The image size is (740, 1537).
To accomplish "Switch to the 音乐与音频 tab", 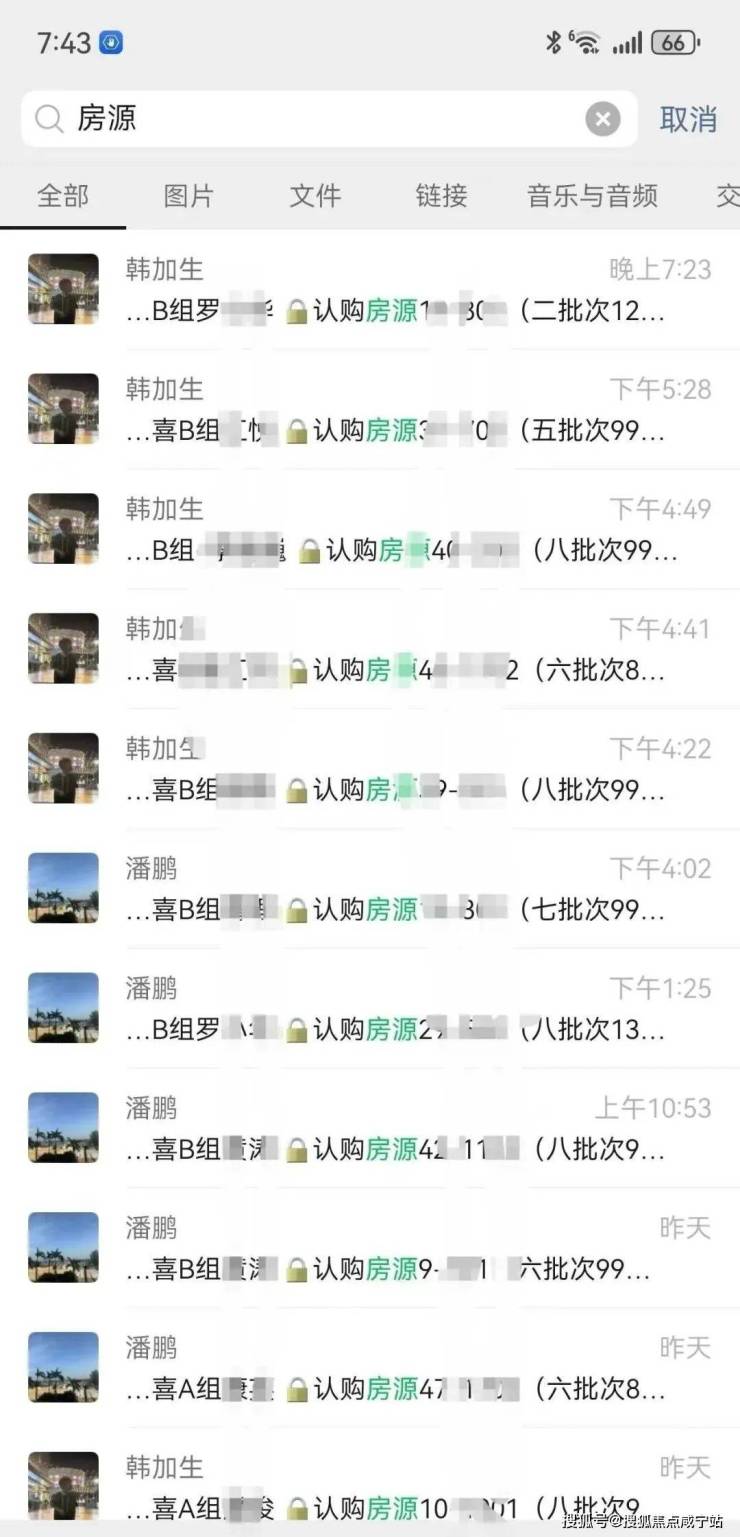I will (592, 196).
